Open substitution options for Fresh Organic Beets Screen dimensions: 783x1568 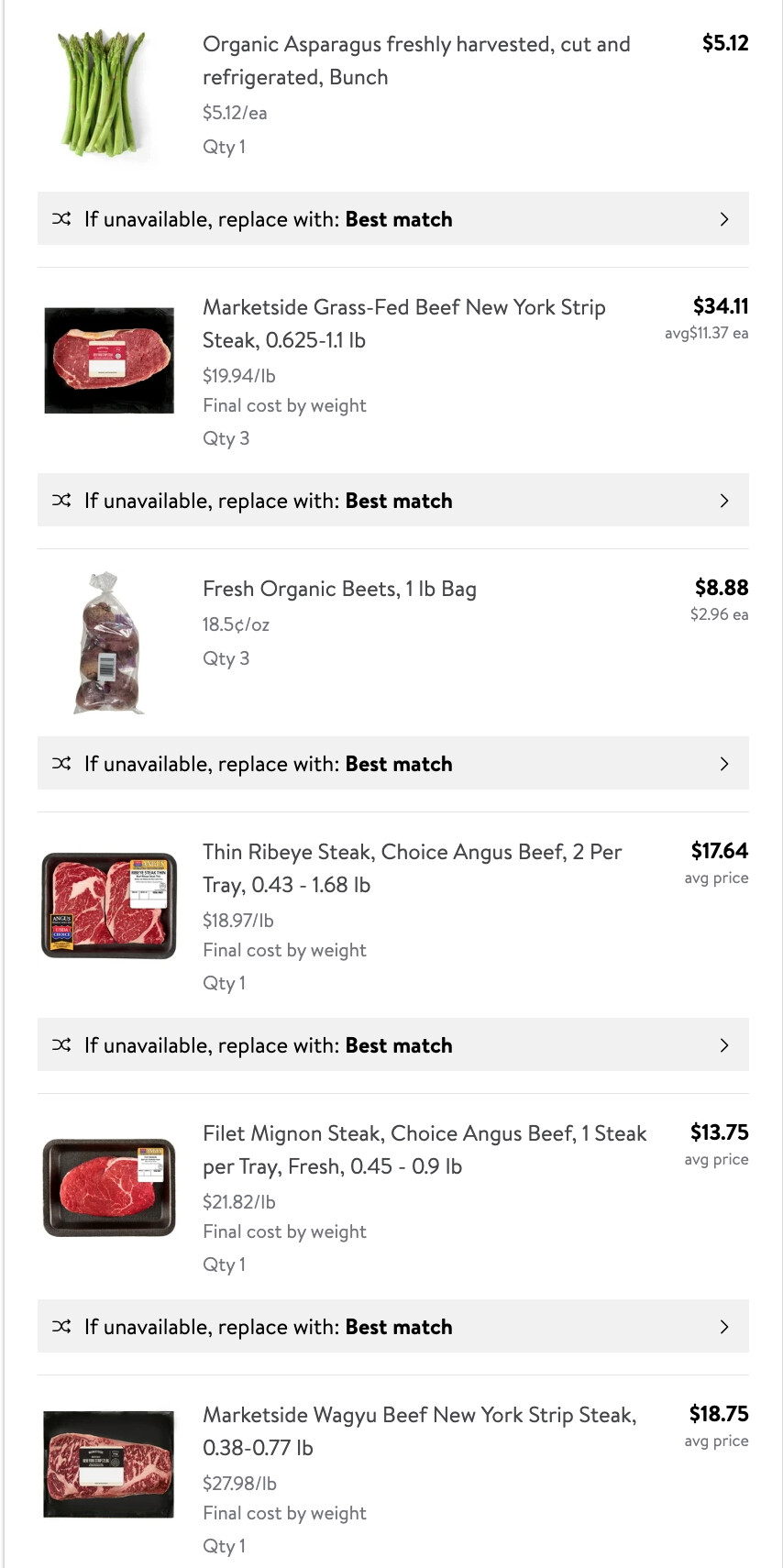click(x=392, y=764)
